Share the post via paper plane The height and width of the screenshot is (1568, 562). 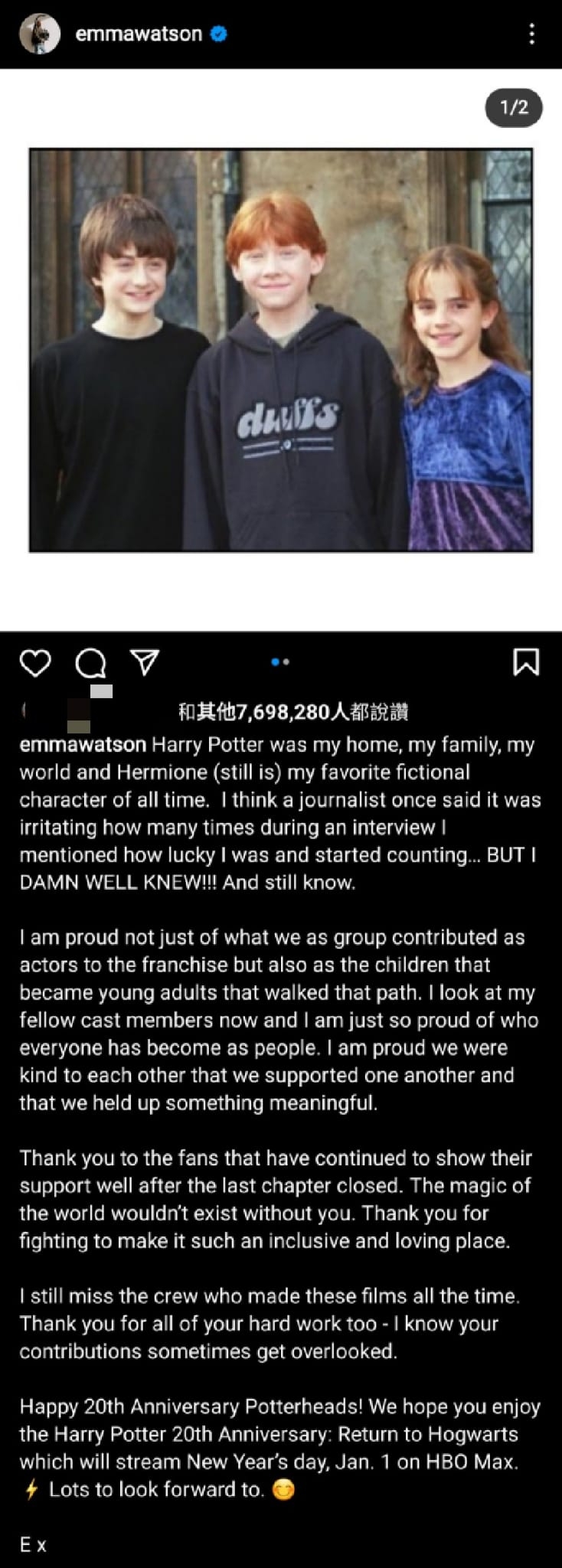144,662
